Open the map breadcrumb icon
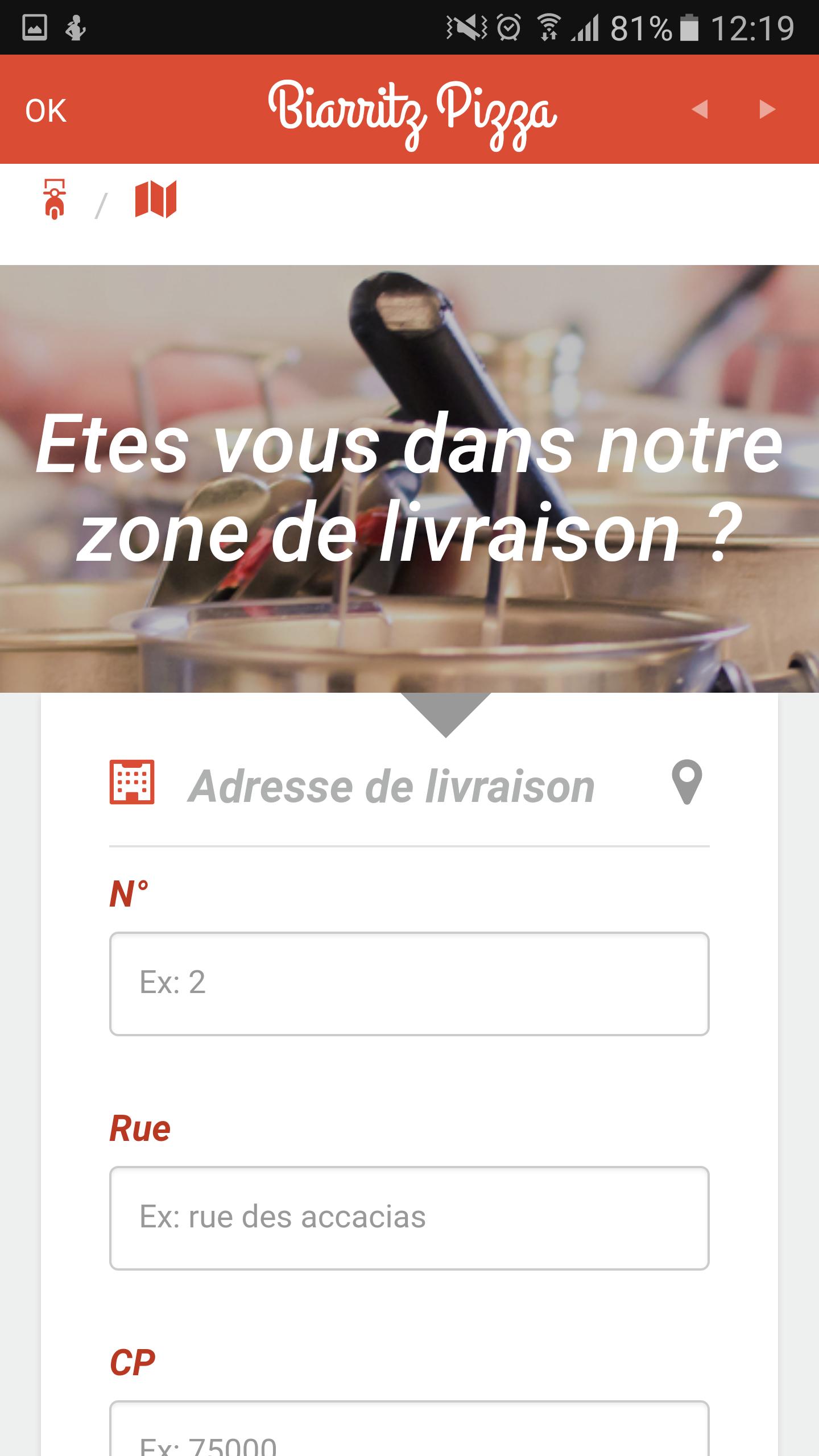819x1456 pixels. point(155,199)
